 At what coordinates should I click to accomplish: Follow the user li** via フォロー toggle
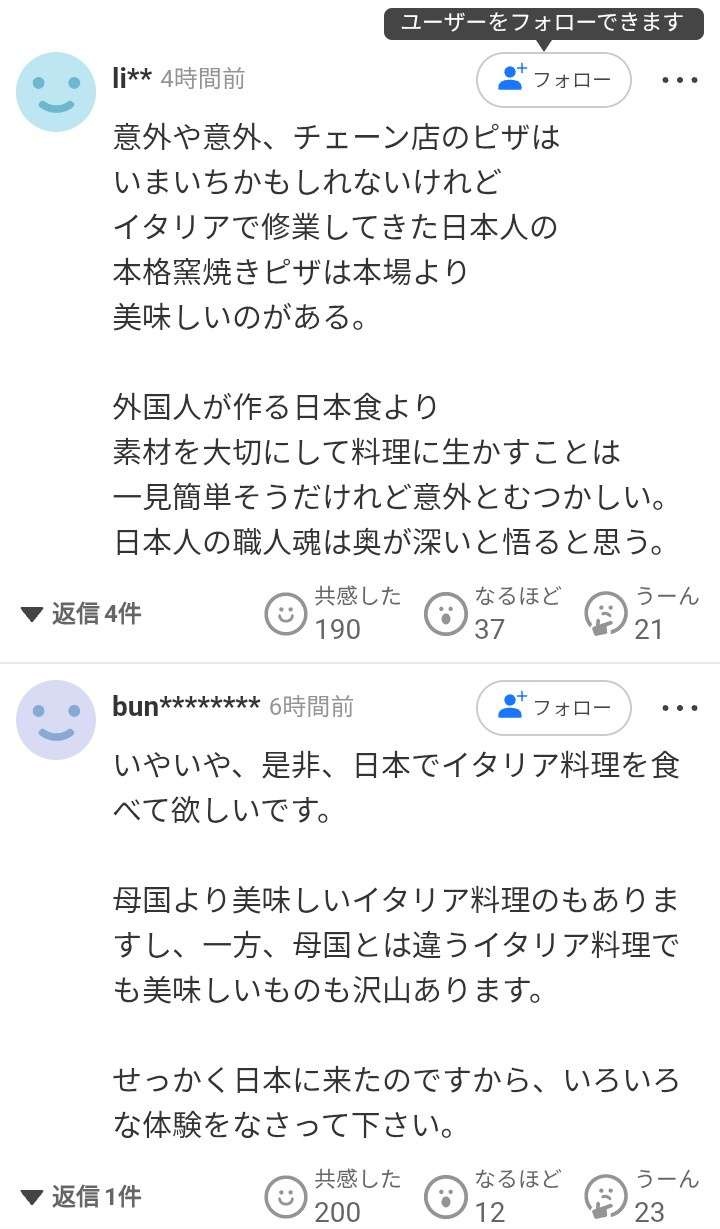(x=553, y=80)
